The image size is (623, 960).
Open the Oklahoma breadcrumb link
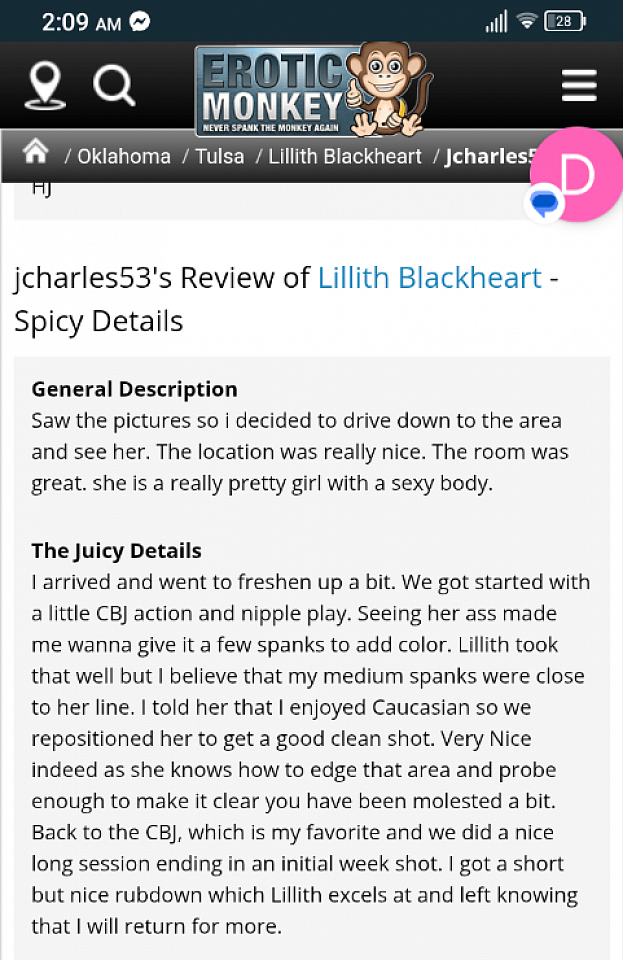coord(123,156)
